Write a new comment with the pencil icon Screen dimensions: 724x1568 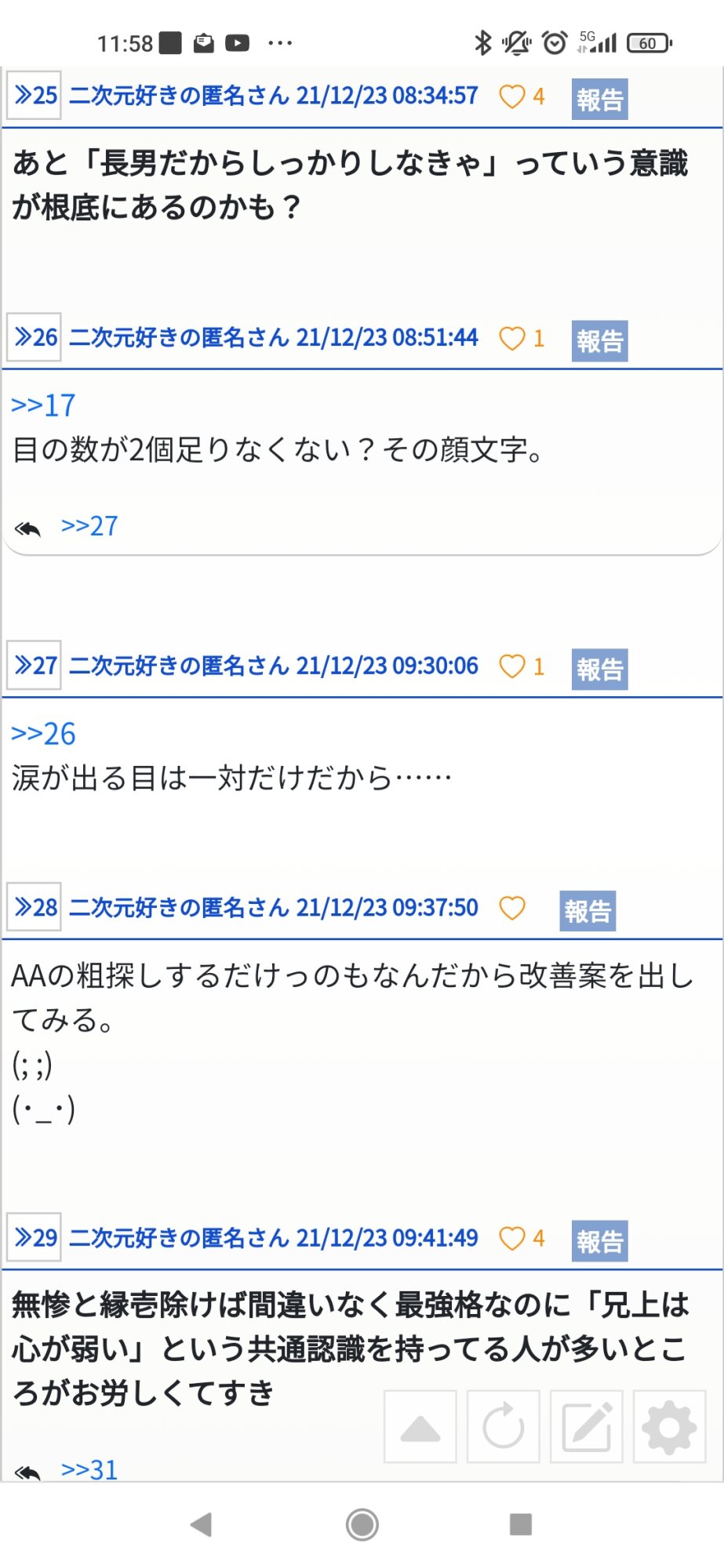(586, 1427)
